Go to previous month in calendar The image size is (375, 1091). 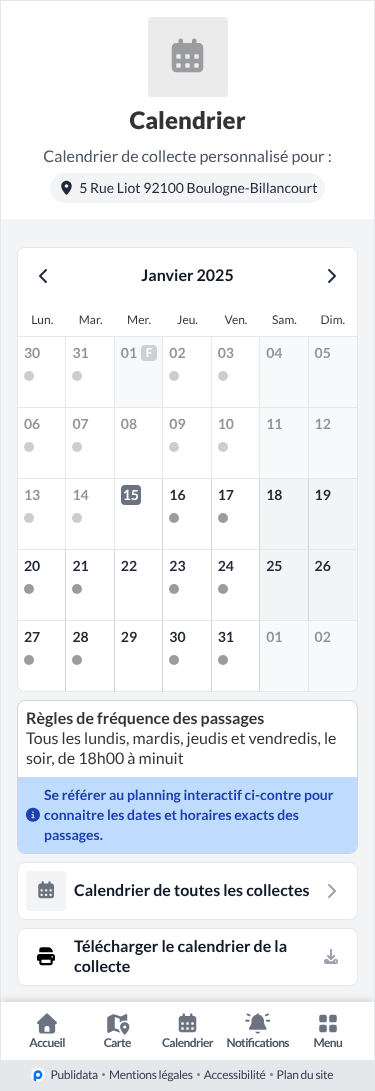[x=43, y=276]
